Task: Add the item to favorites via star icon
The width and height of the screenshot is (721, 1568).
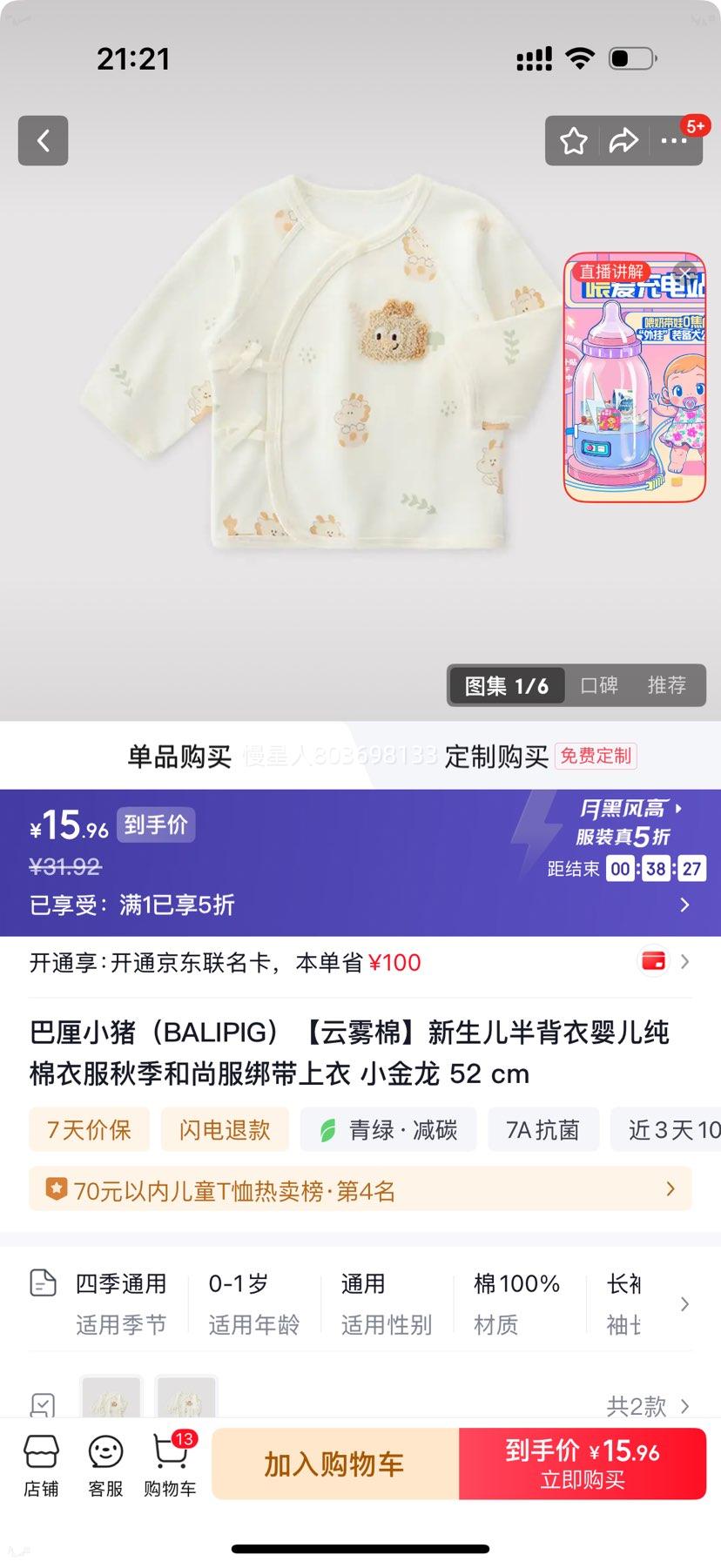Action: coord(573,140)
